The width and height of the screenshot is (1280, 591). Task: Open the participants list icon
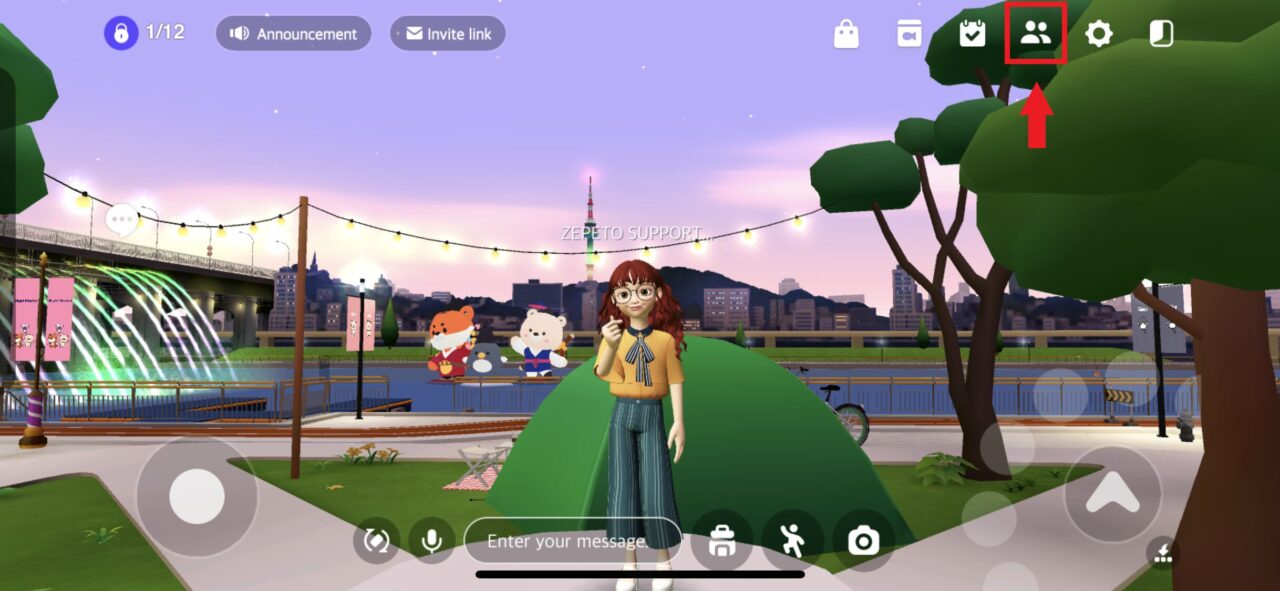tap(1036, 33)
